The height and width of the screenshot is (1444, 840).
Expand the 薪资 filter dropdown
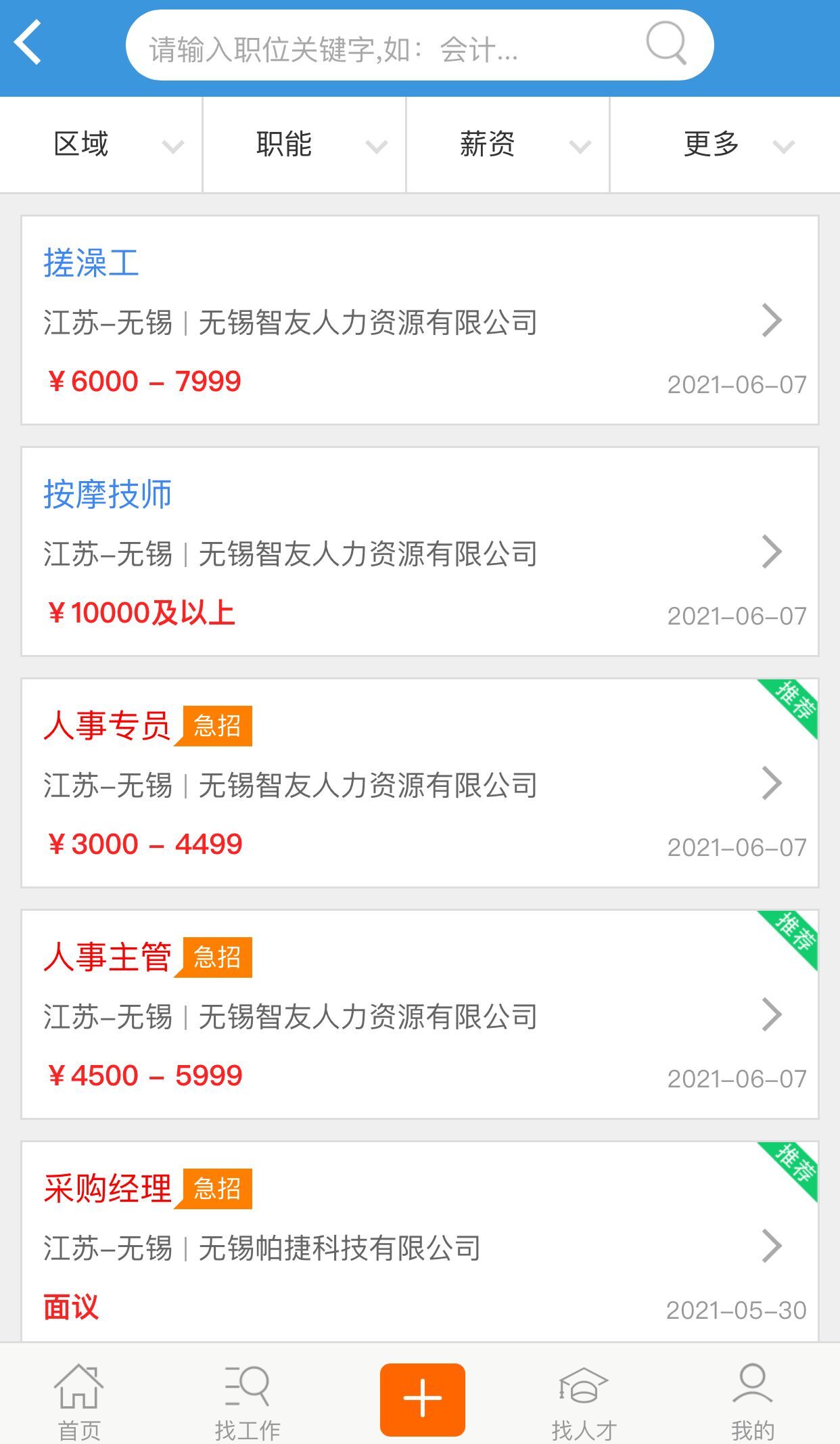(507, 145)
